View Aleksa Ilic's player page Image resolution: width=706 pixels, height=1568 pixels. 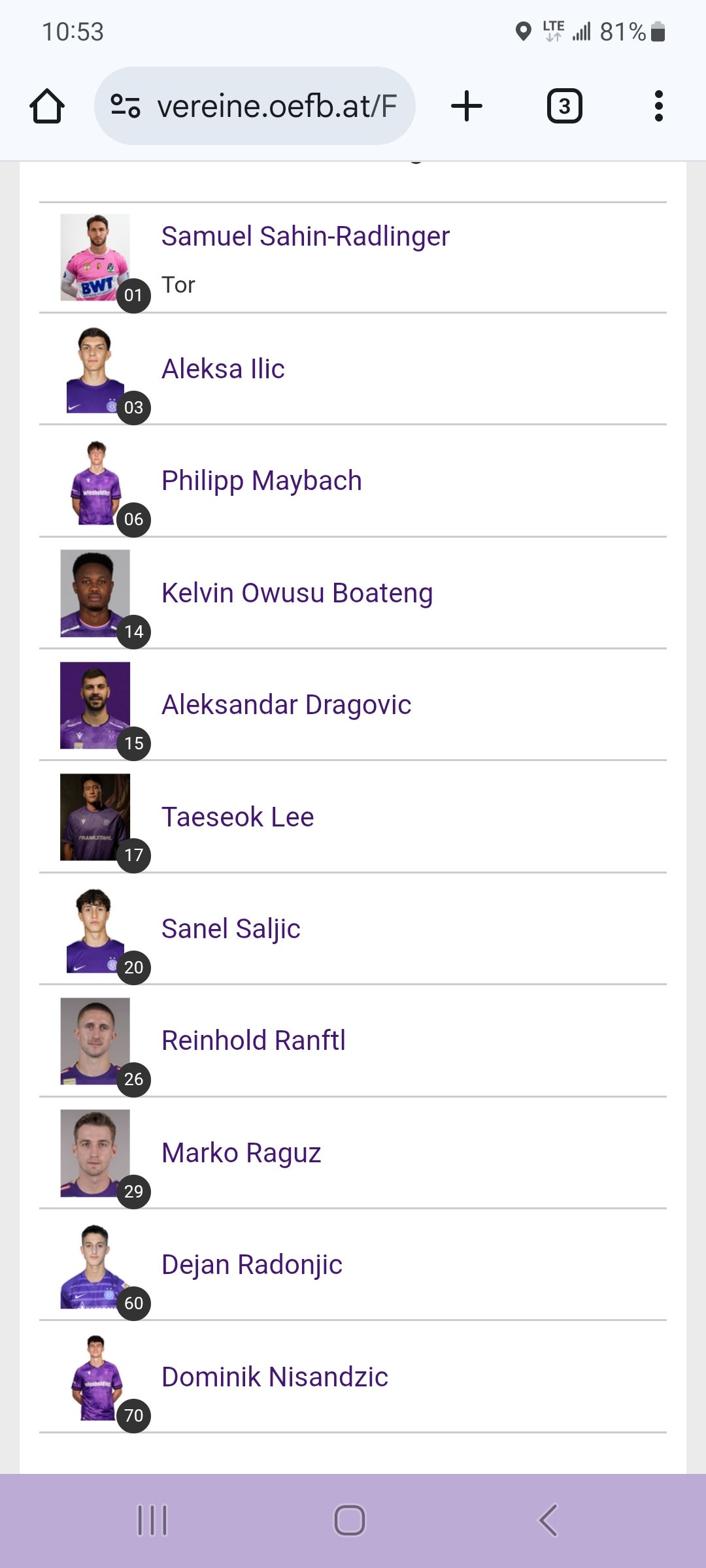click(223, 369)
